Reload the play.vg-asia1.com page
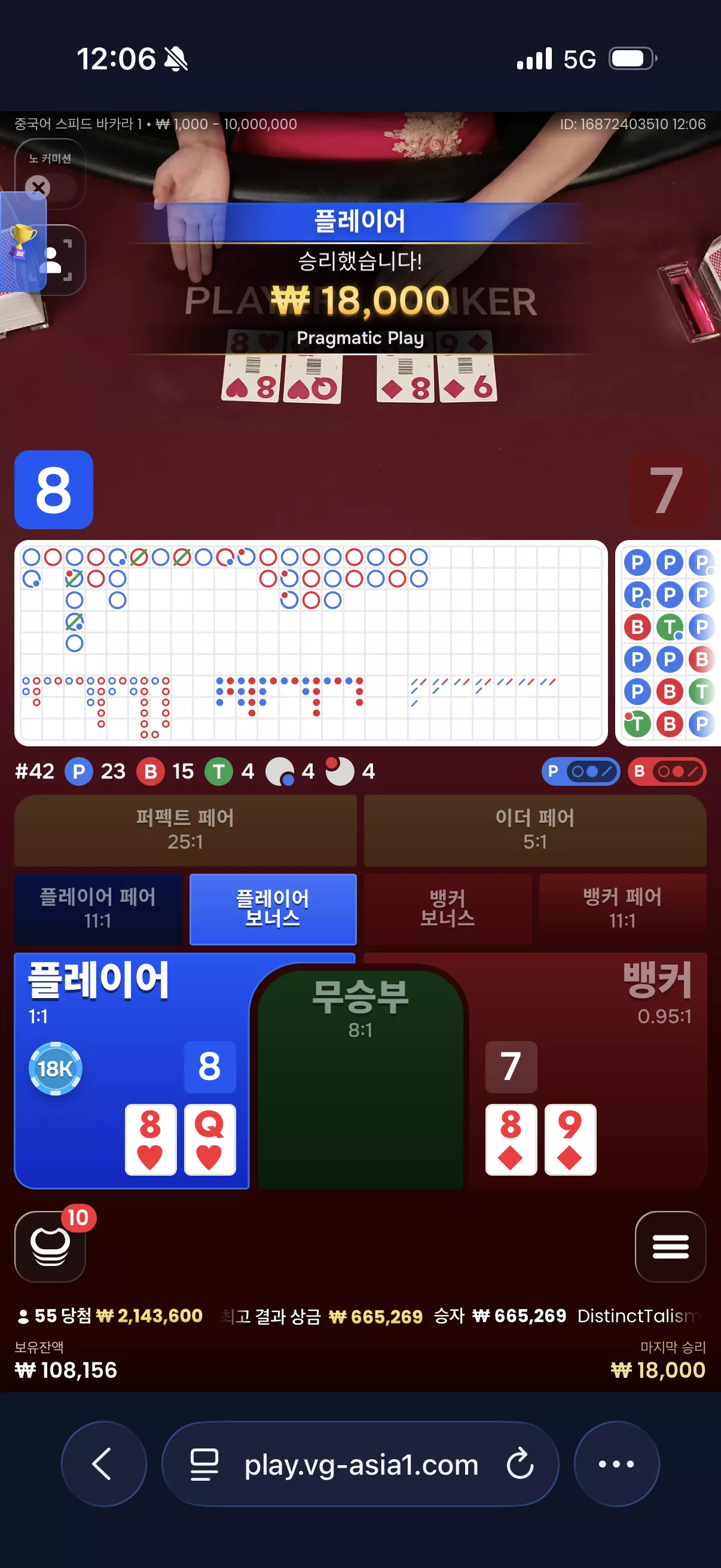Viewport: 721px width, 1568px height. pos(520,1463)
